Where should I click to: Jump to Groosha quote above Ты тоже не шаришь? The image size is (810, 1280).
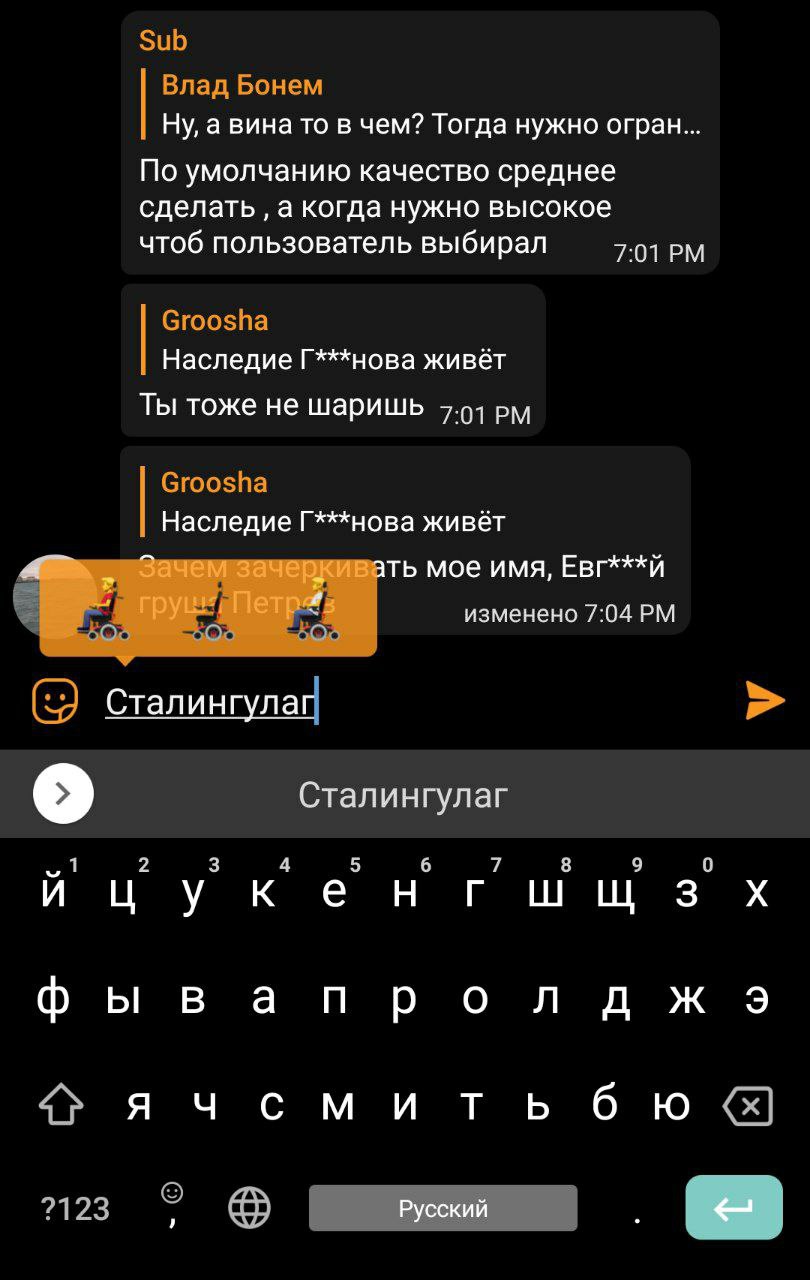pyautogui.click(x=333, y=340)
